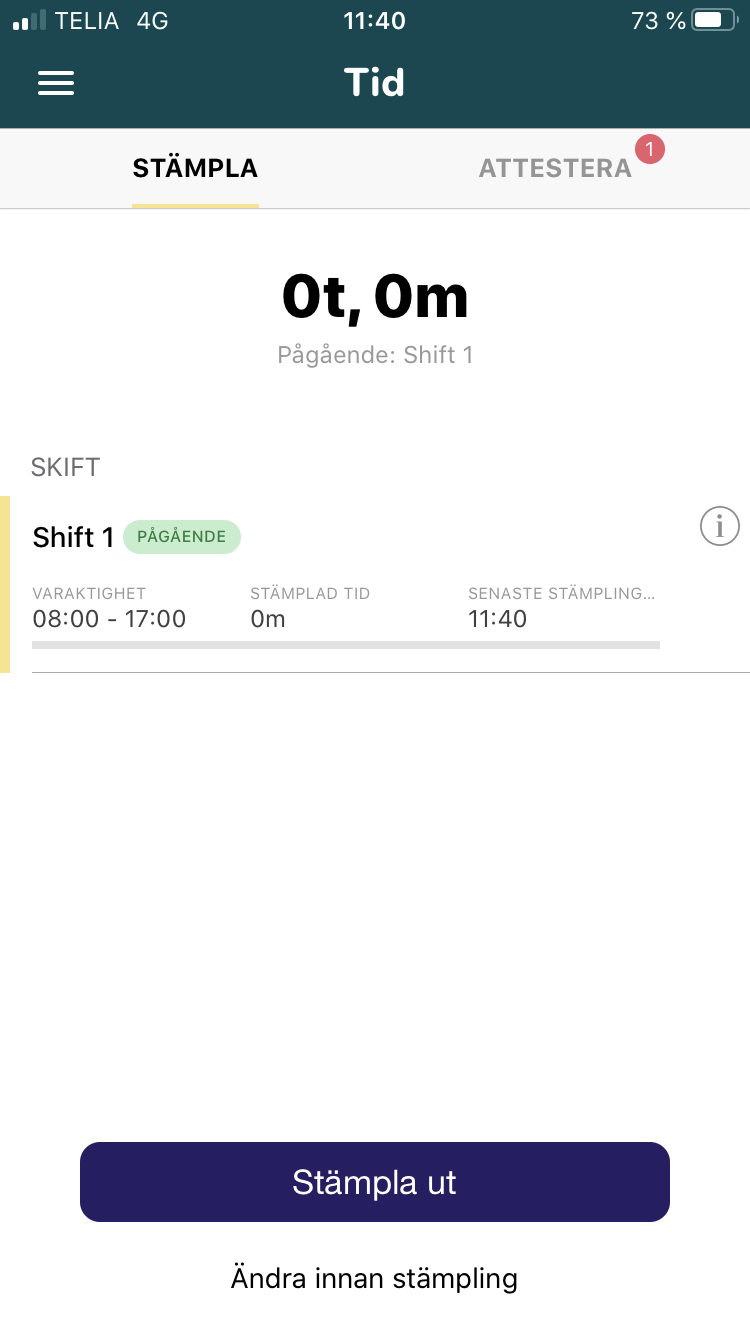Open info icon for Shift 1
Screen dimensions: 750x1334
(719, 525)
